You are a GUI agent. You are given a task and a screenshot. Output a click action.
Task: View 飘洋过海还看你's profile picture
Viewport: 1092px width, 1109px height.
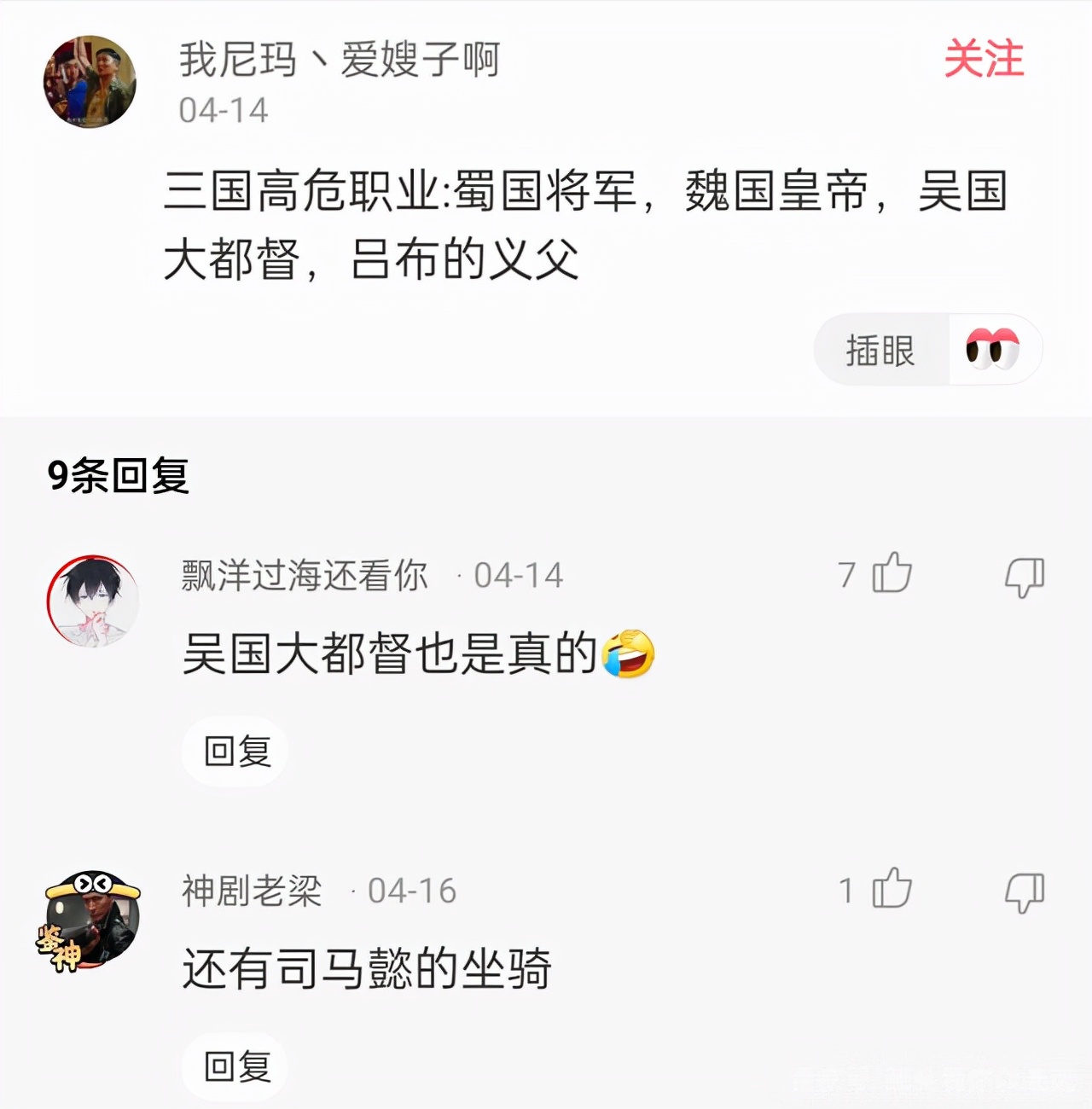tap(92, 601)
